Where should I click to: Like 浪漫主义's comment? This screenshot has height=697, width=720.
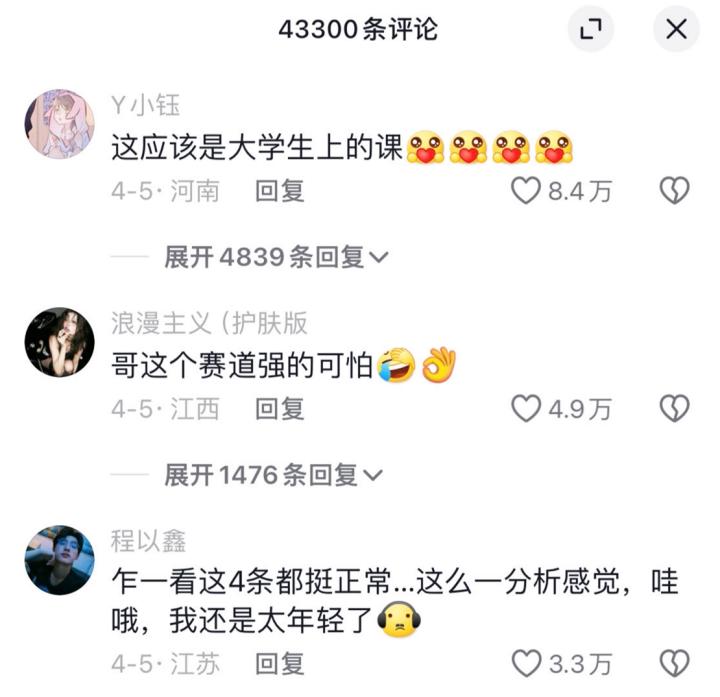point(526,408)
